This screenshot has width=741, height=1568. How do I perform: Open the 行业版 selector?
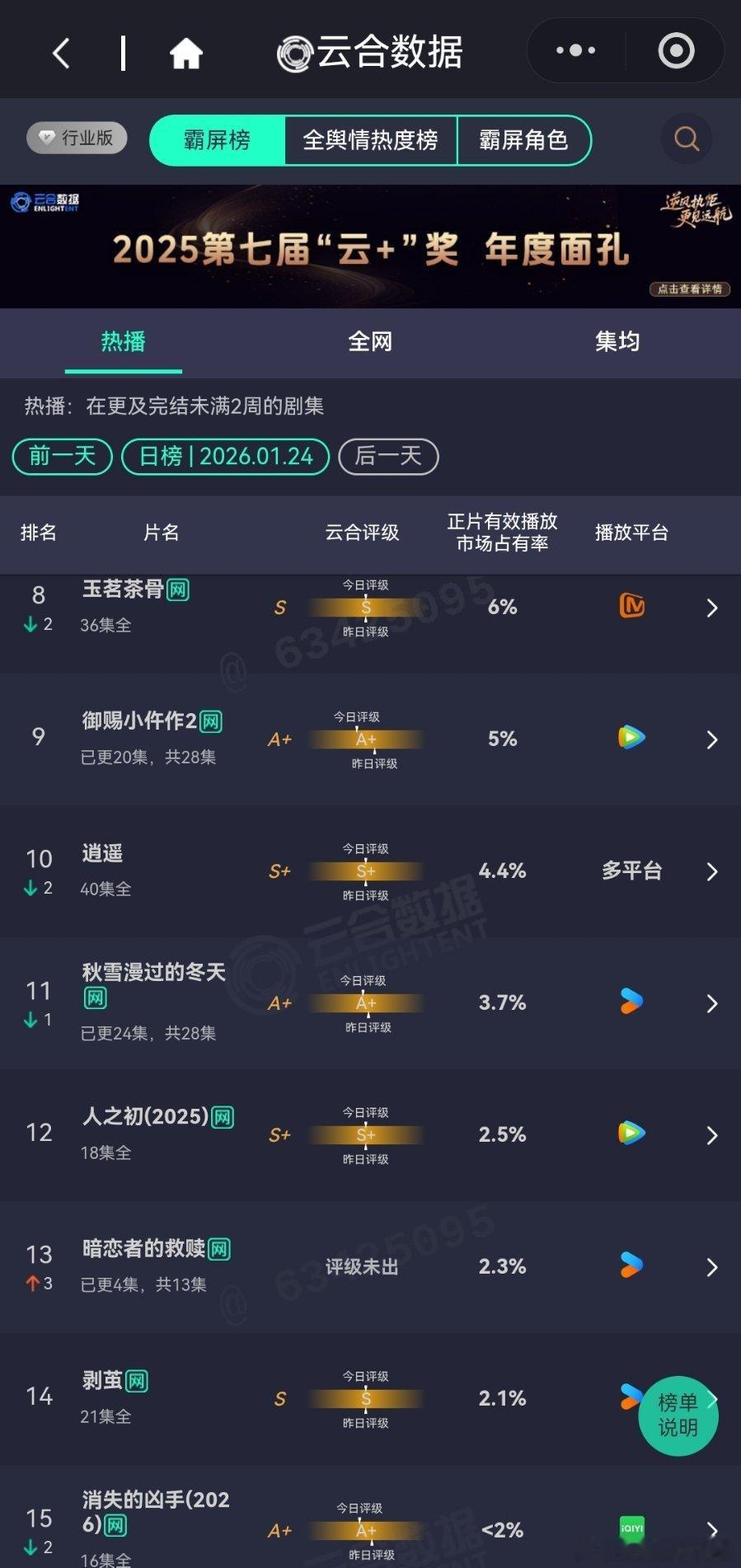[x=76, y=138]
